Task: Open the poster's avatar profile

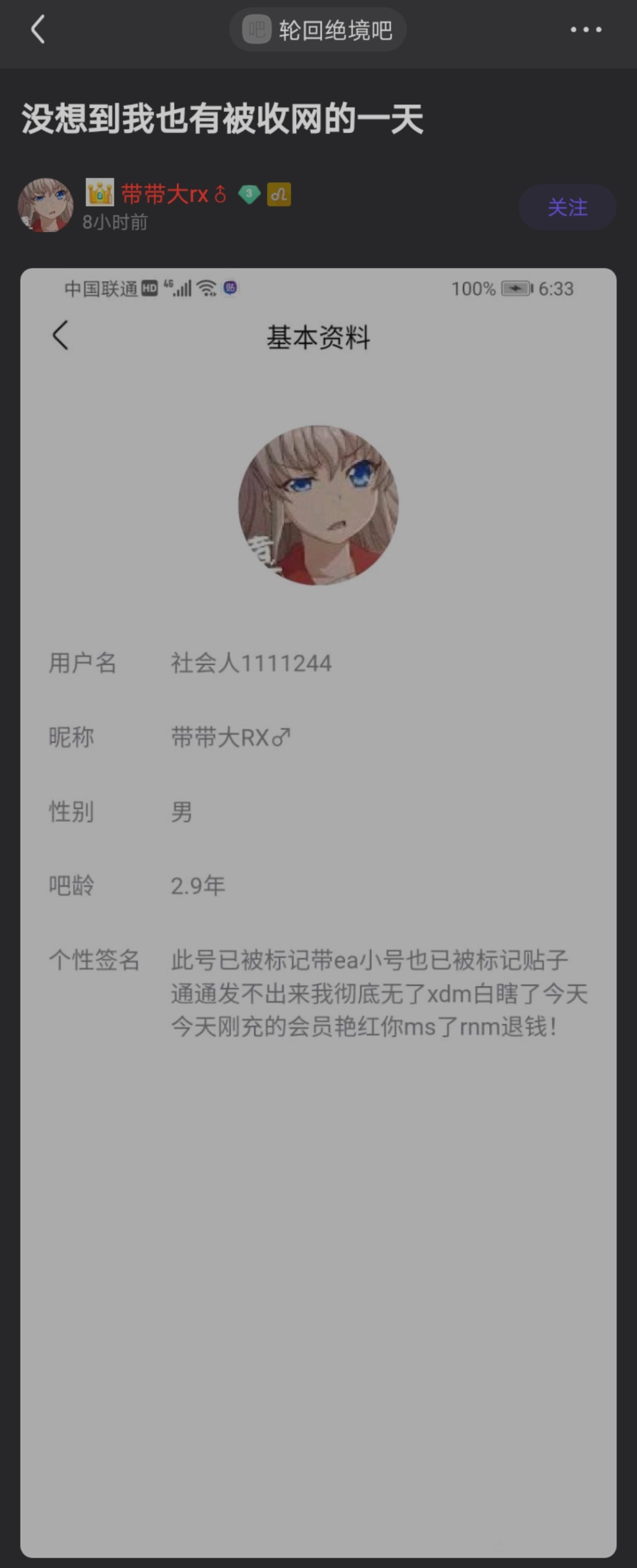Action: (x=45, y=205)
